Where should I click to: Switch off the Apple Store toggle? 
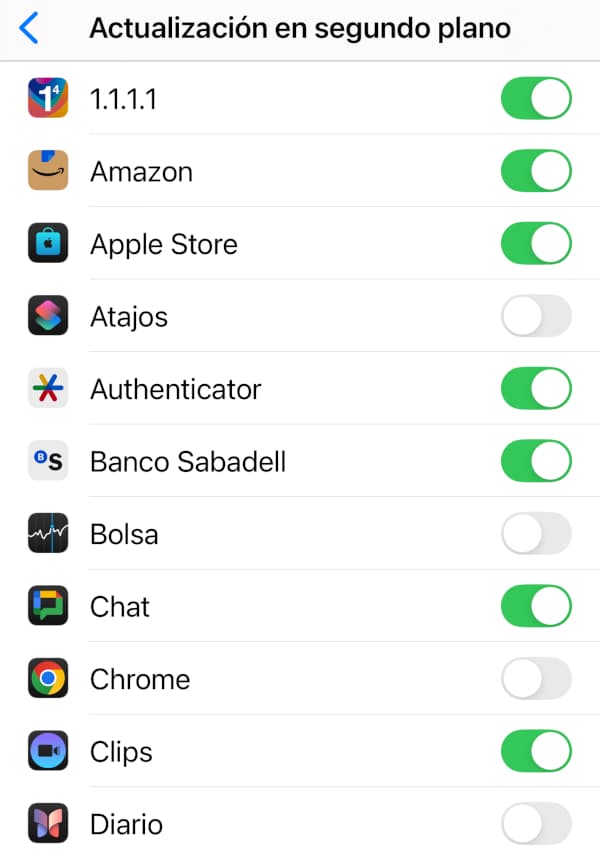pyautogui.click(x=536, y=244)
